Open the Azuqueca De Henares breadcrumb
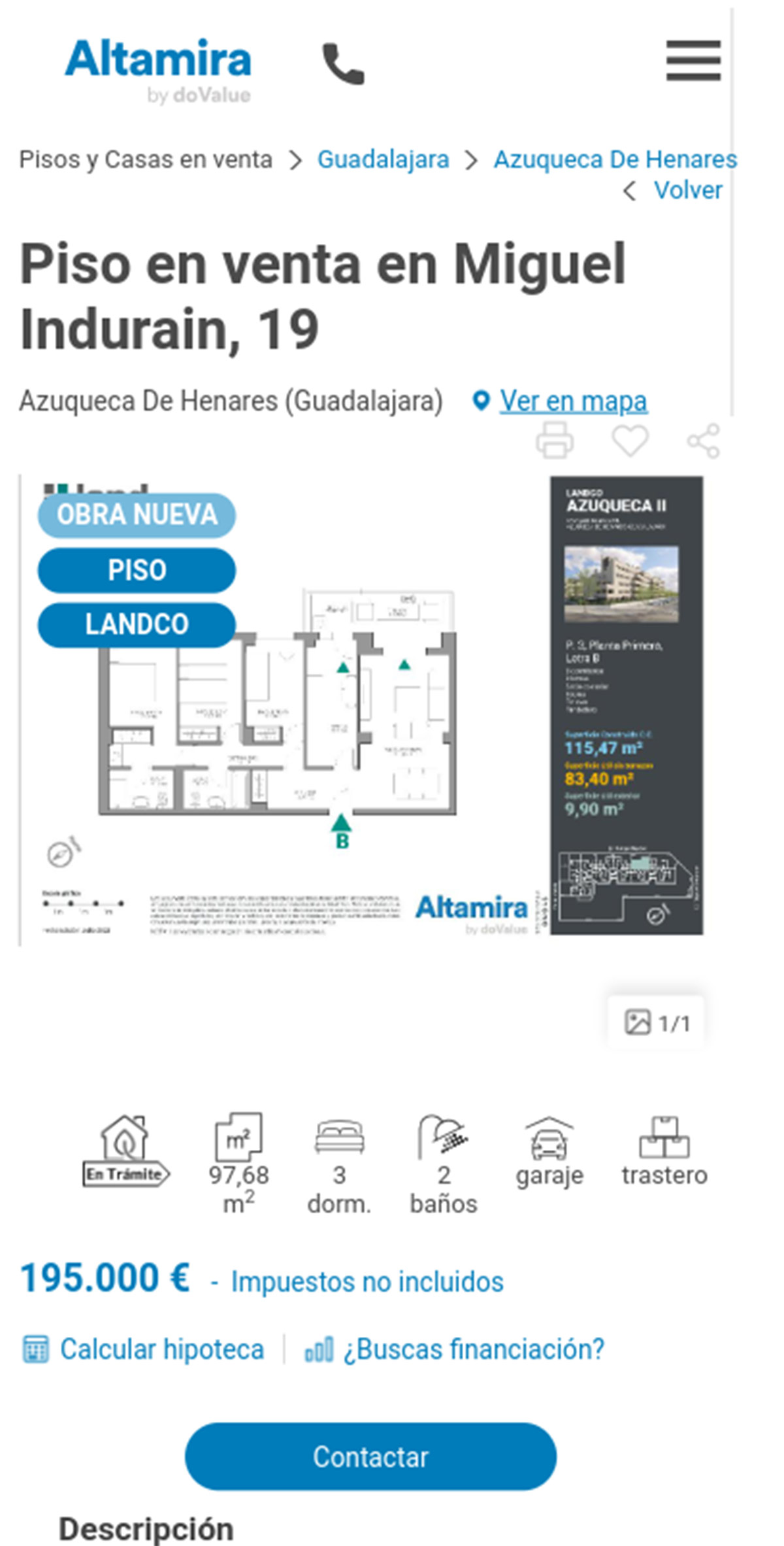The width and height of the screenshot is (784, 1546). 614,160
